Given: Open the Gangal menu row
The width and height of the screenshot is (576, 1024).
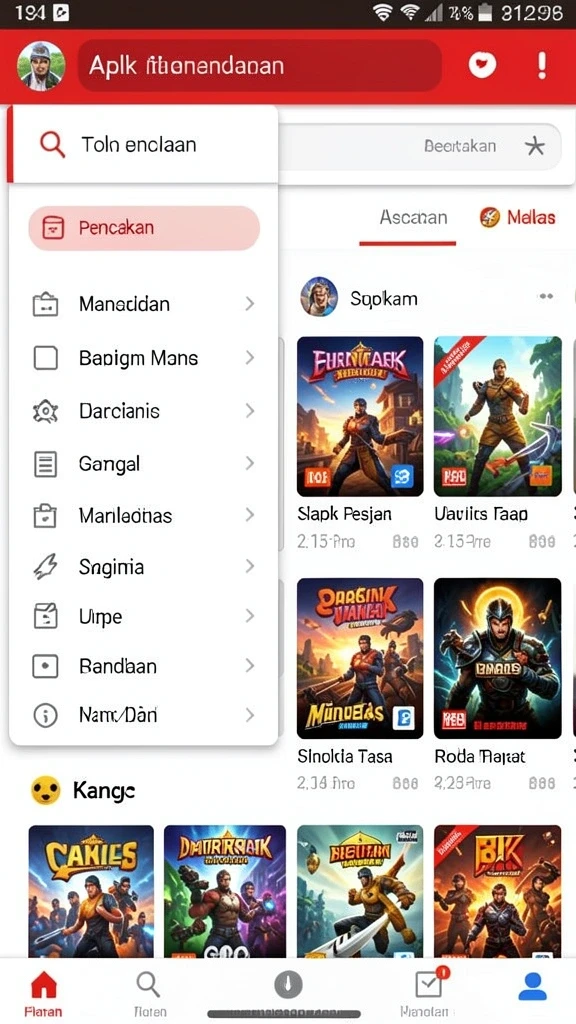Looking at the screenshot, I should click(x=143, y=464).
